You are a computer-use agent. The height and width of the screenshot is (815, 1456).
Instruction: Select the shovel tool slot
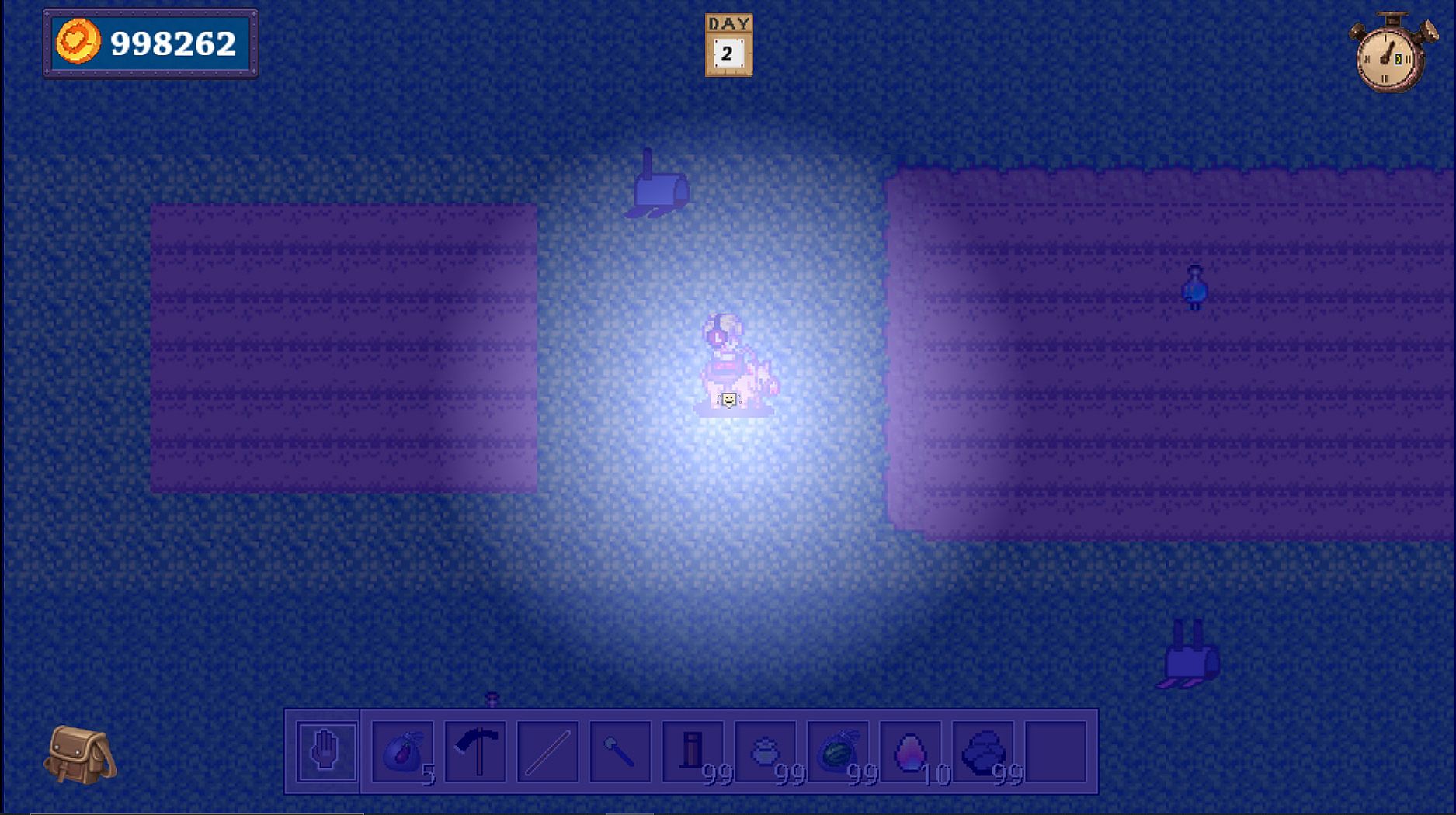tap(620, 751)
